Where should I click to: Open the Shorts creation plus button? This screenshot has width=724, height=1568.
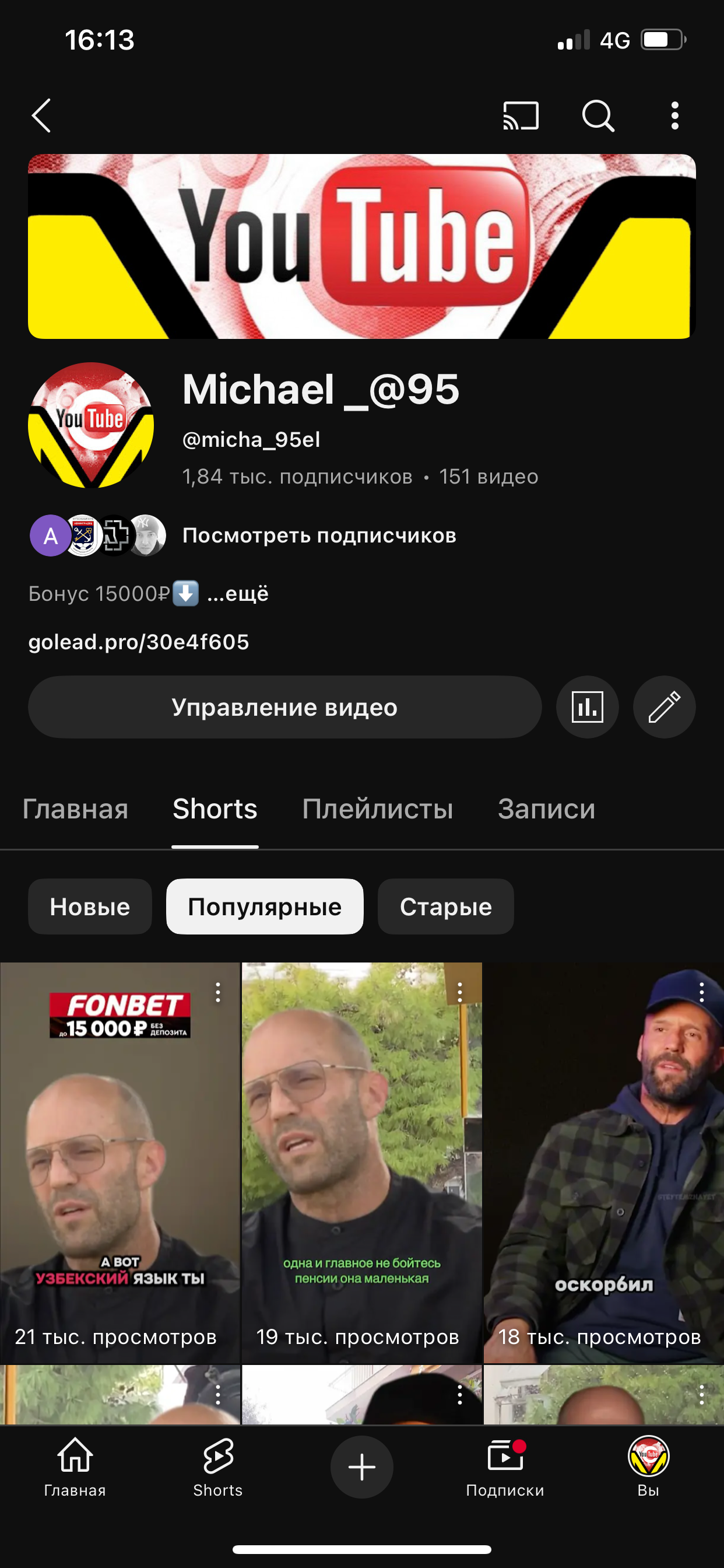(x=362, y=1467)
